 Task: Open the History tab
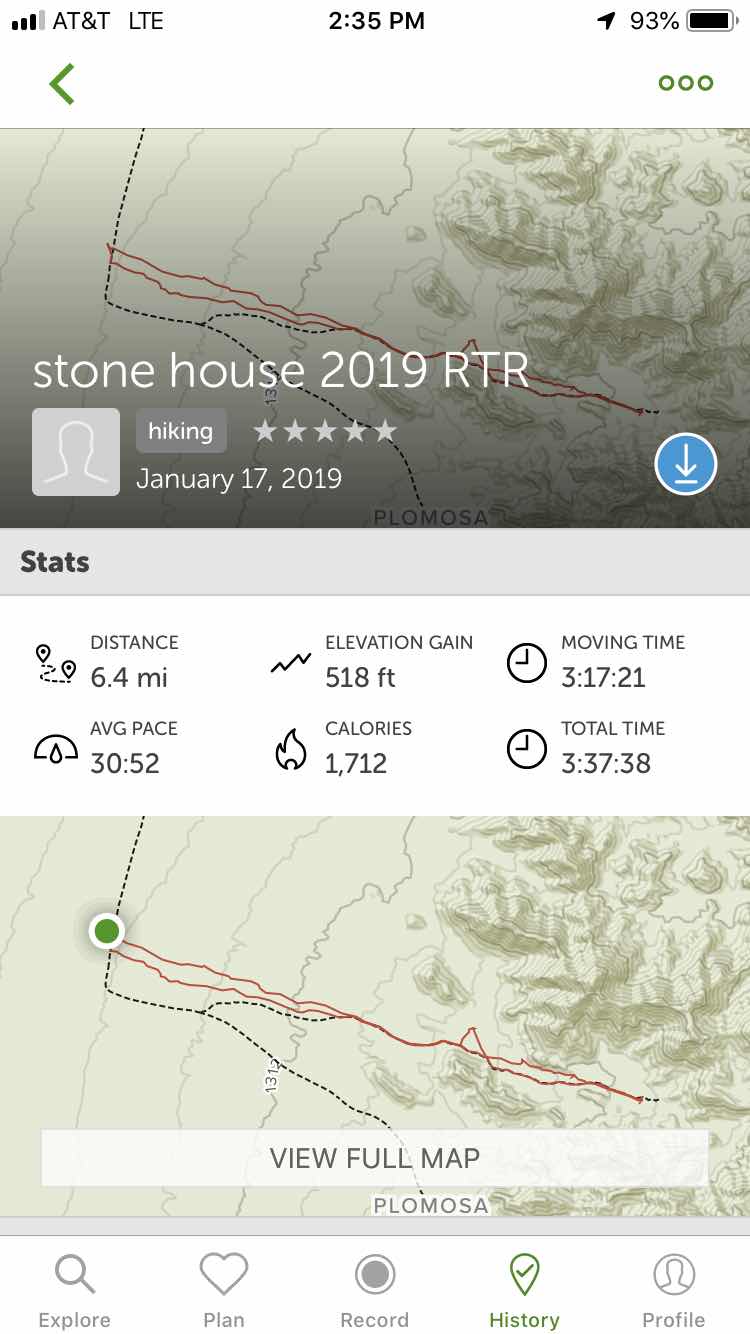point(524,1290)
